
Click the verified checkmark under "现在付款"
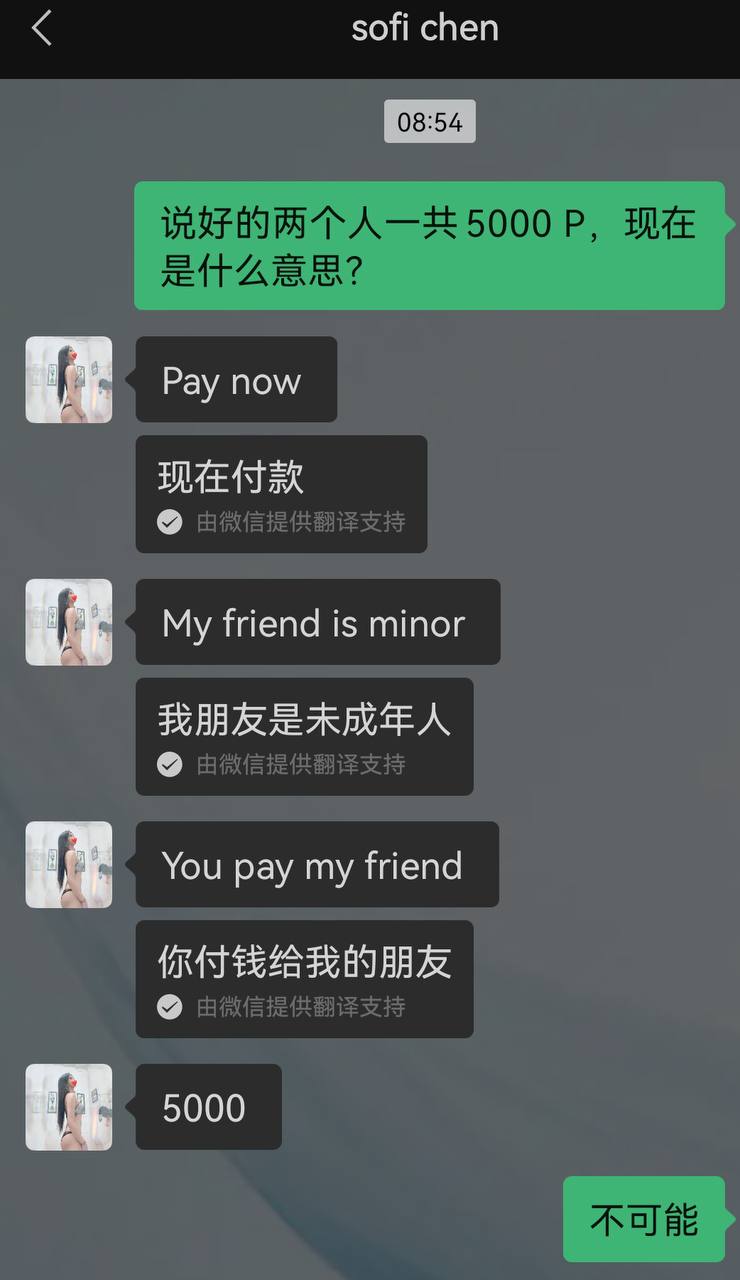[x=170, y=522]
